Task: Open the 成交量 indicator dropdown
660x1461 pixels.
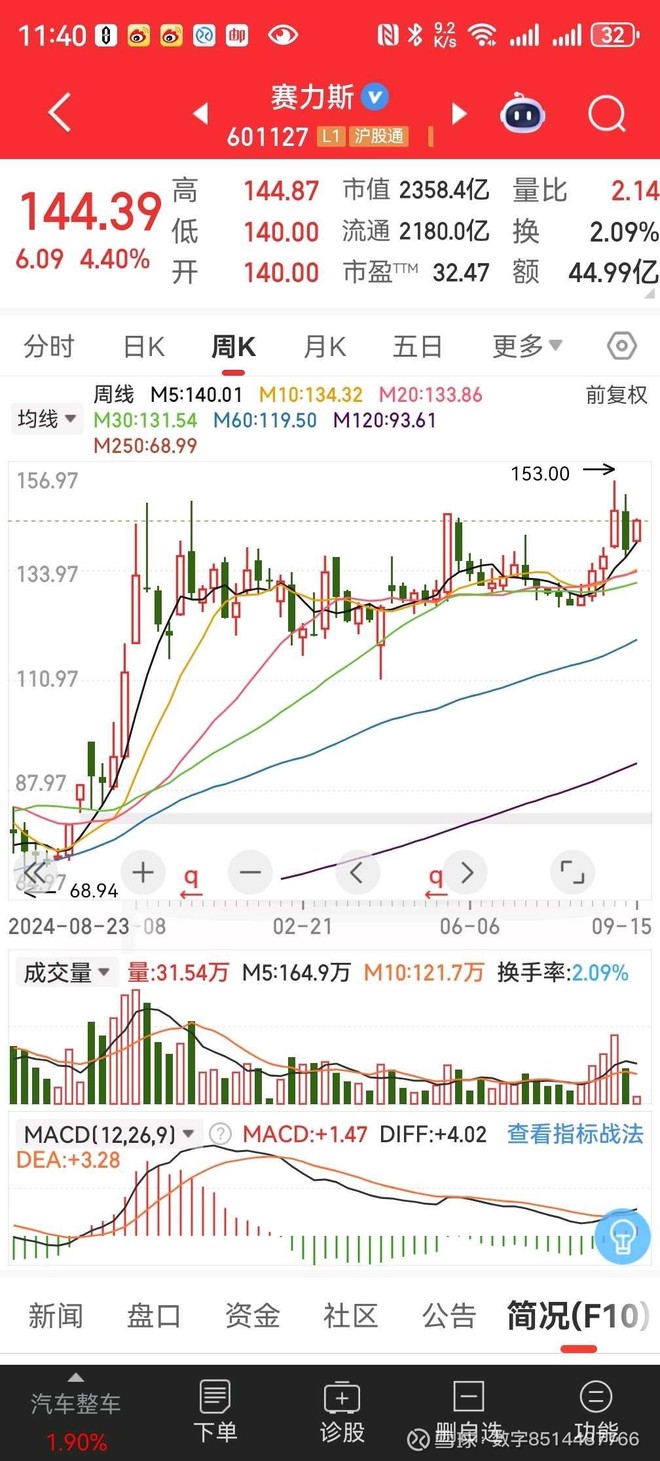Action: (x=65, y=972)
